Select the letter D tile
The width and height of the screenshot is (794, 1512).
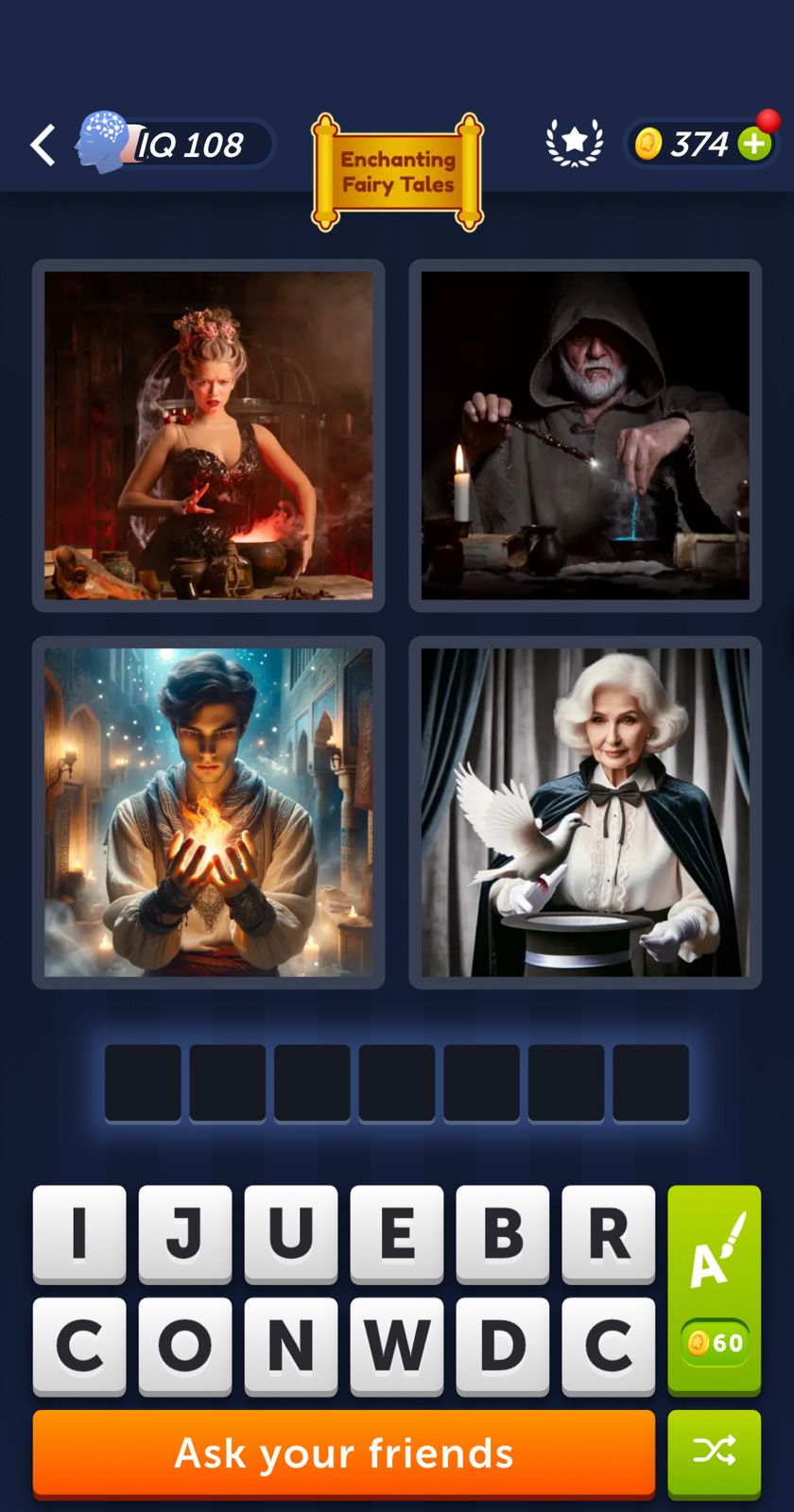(x=503, y=1346)
